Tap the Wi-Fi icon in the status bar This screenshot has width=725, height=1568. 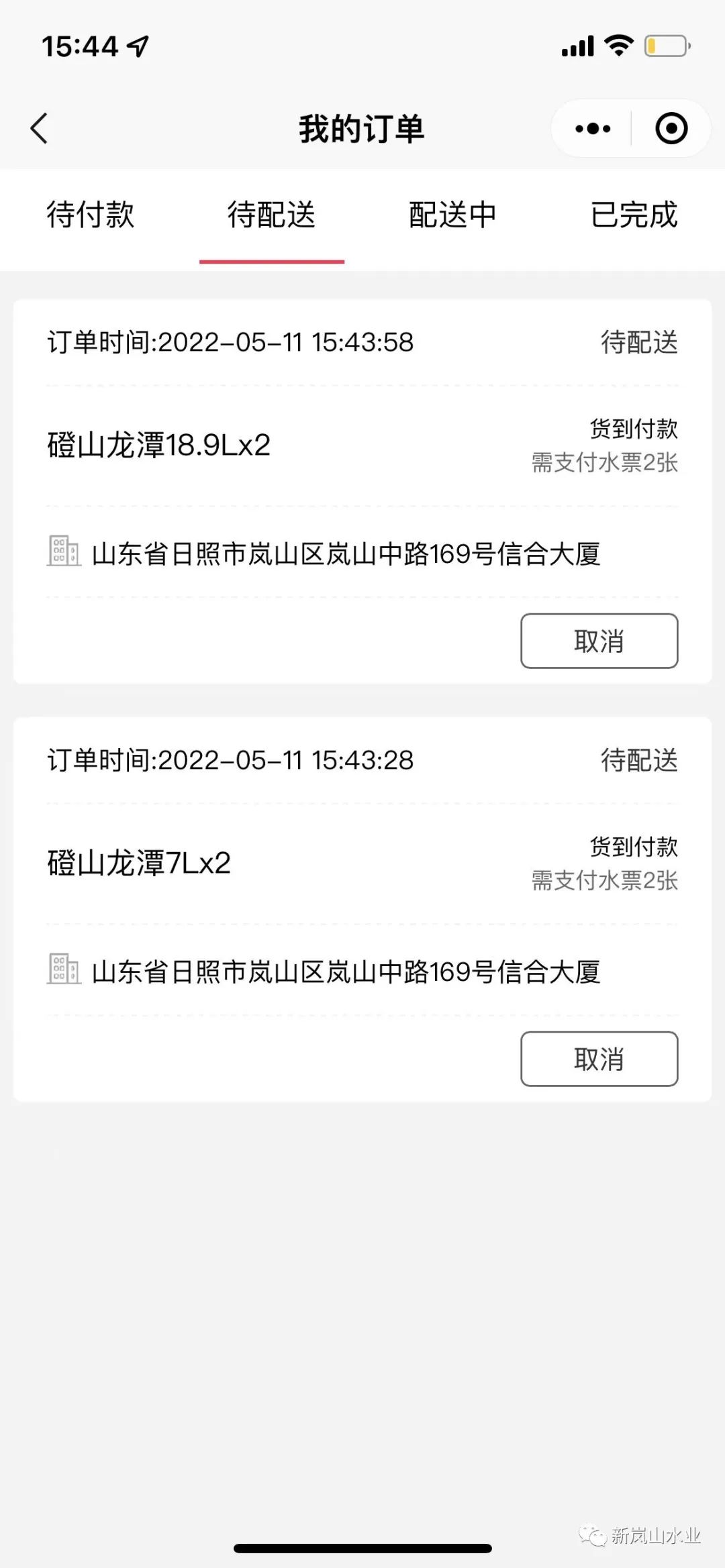(618, 46)
